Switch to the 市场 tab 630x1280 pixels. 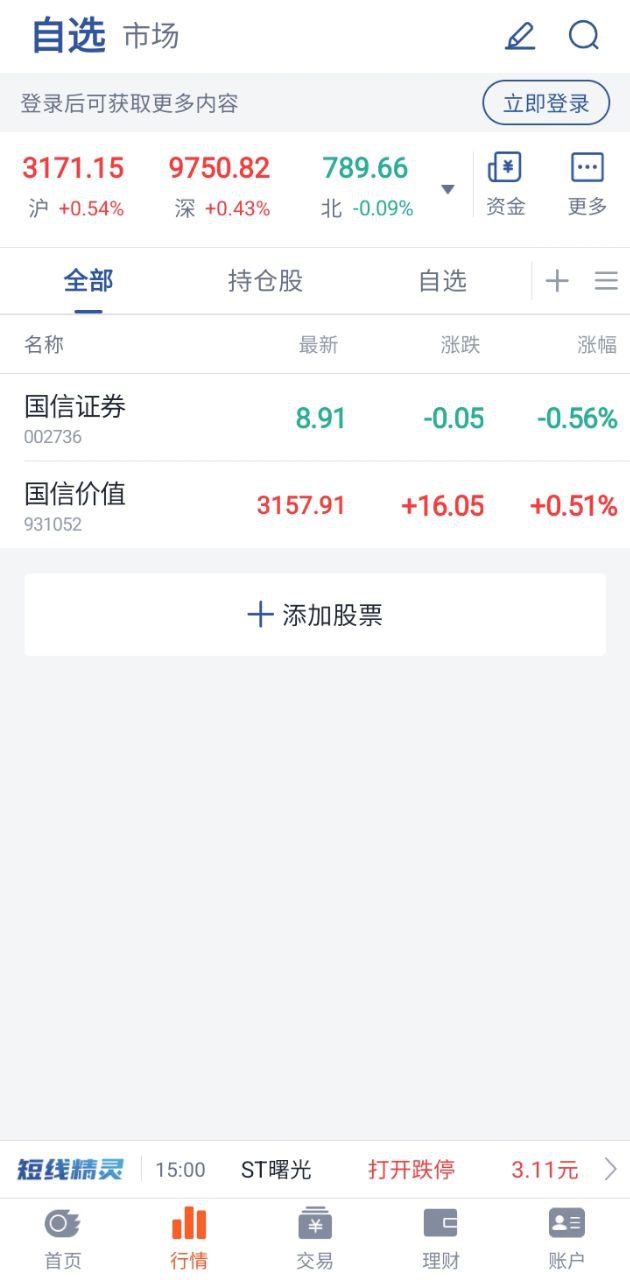[x=151, y=37]
